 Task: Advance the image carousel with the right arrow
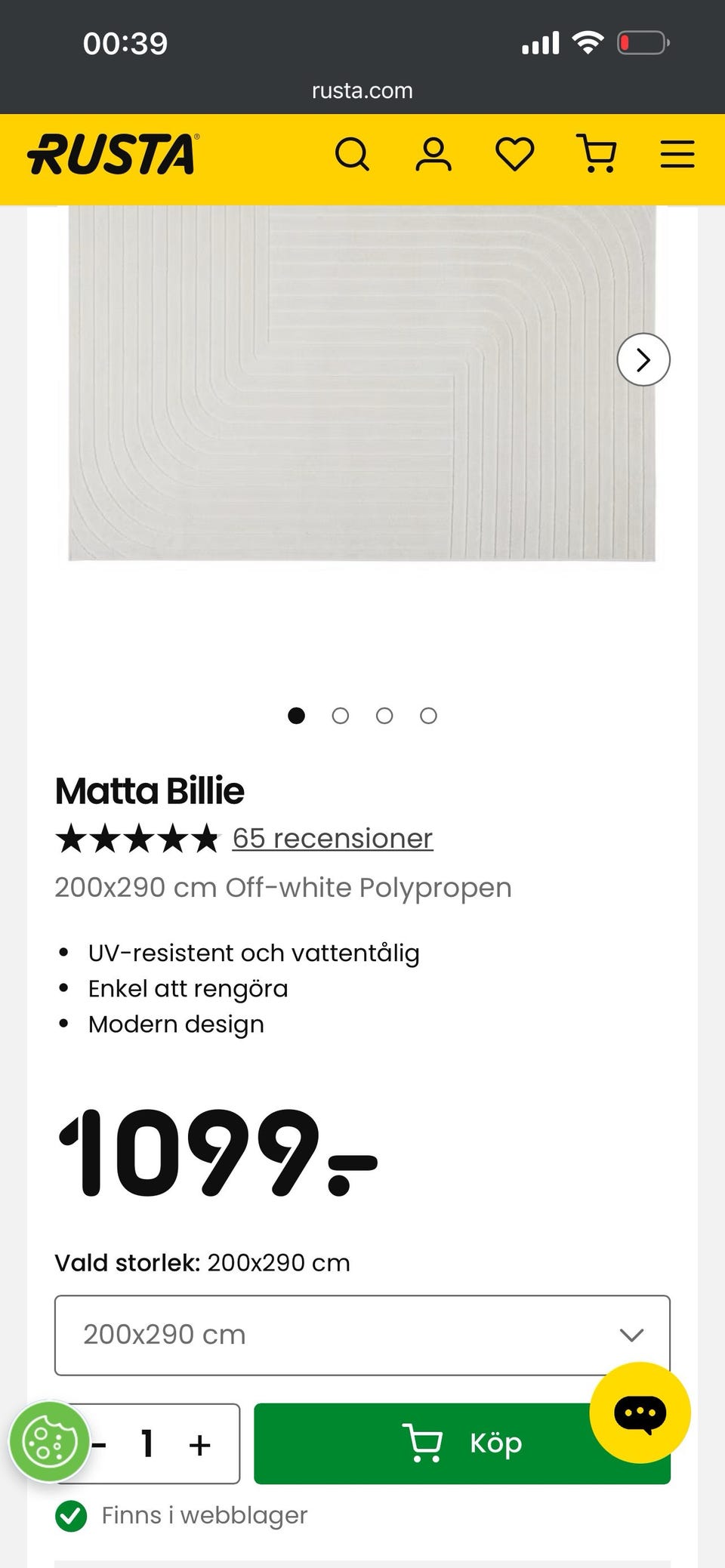[643, 360]
